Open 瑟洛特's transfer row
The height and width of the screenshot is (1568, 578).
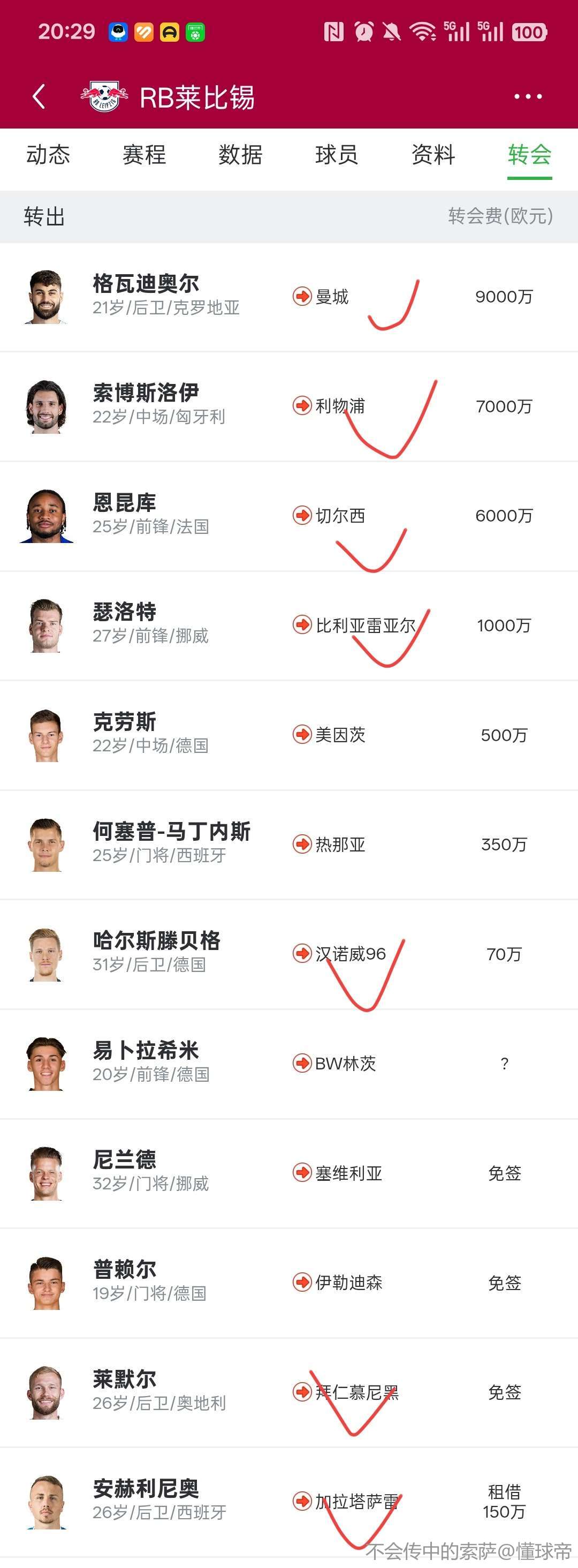pyautogui.click(x=289, y=625)
